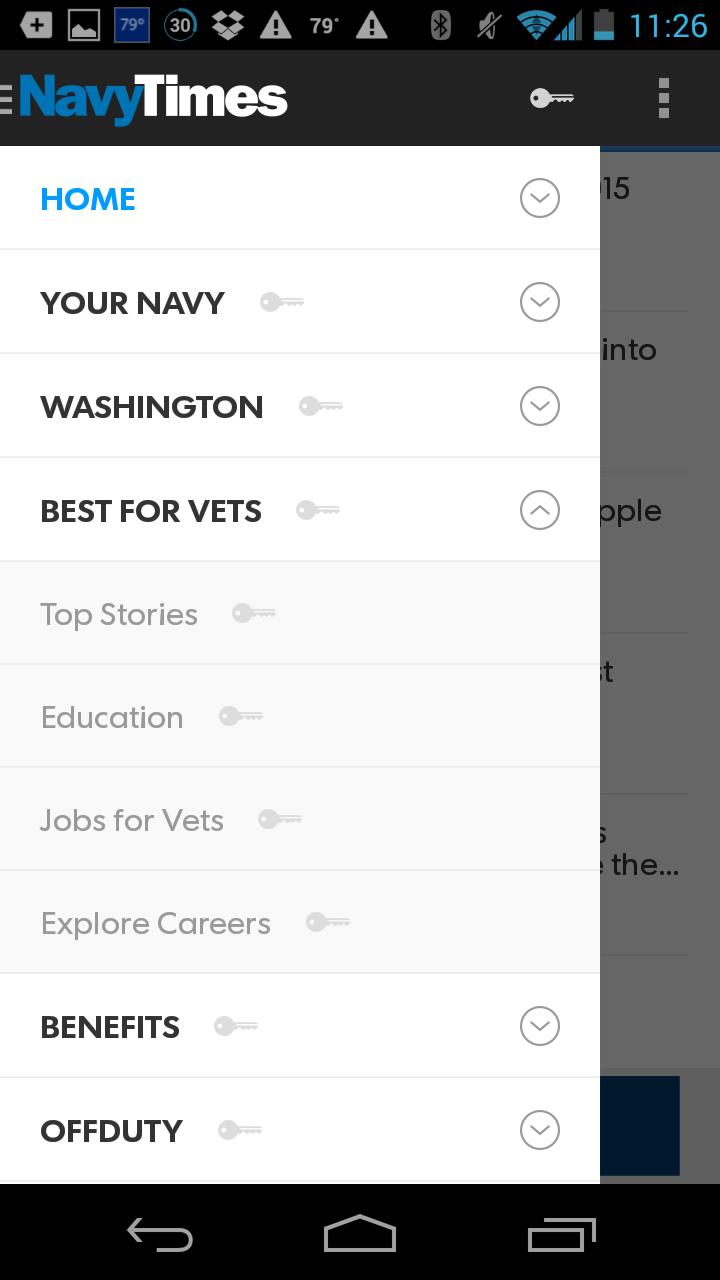Tap the key icon in the top action bar
This screenshot has height=1280, width=720.
tap(551, 98)
